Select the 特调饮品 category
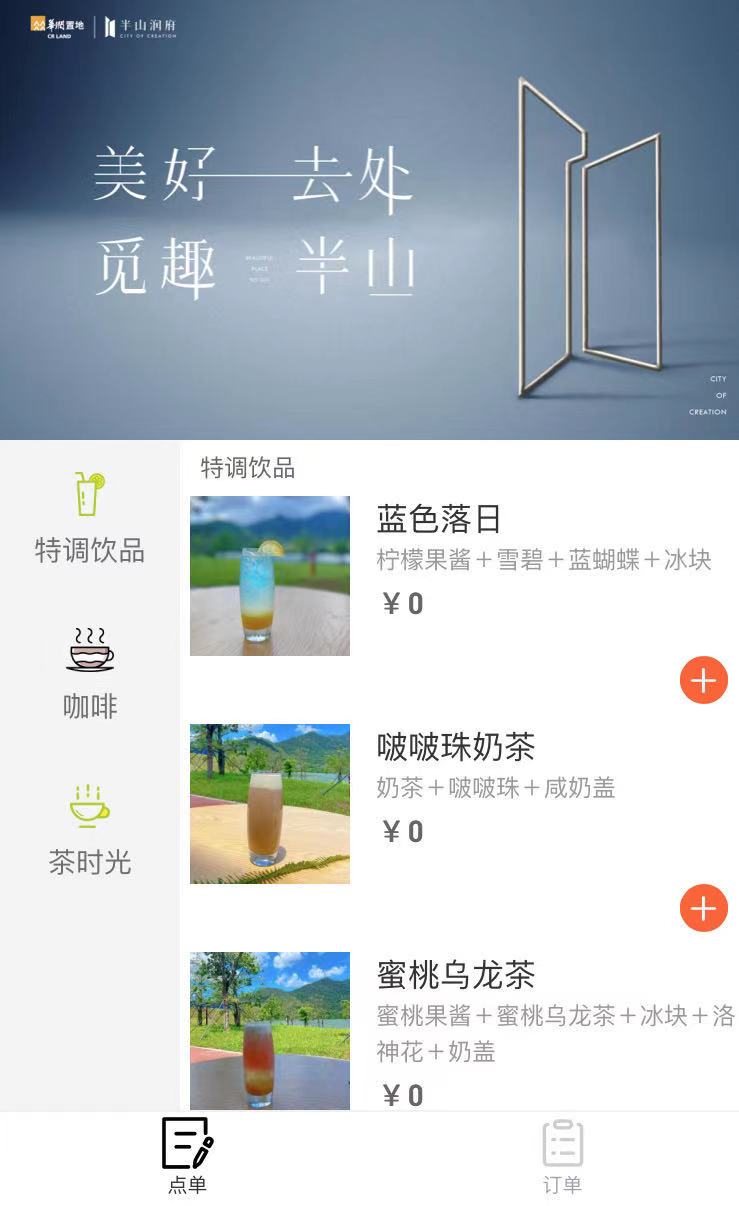 tap(90, 519)
